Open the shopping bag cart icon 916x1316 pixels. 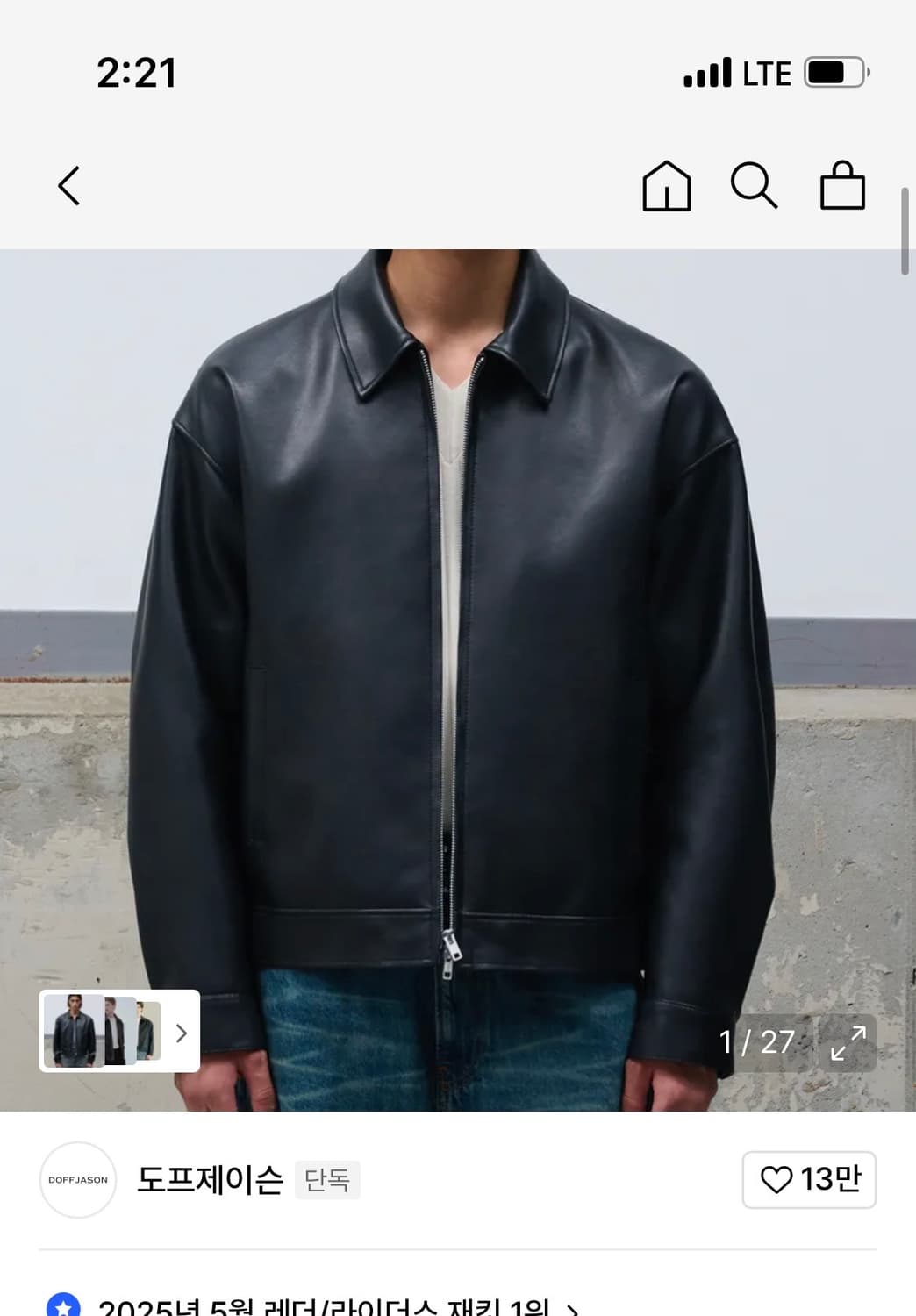843,186
